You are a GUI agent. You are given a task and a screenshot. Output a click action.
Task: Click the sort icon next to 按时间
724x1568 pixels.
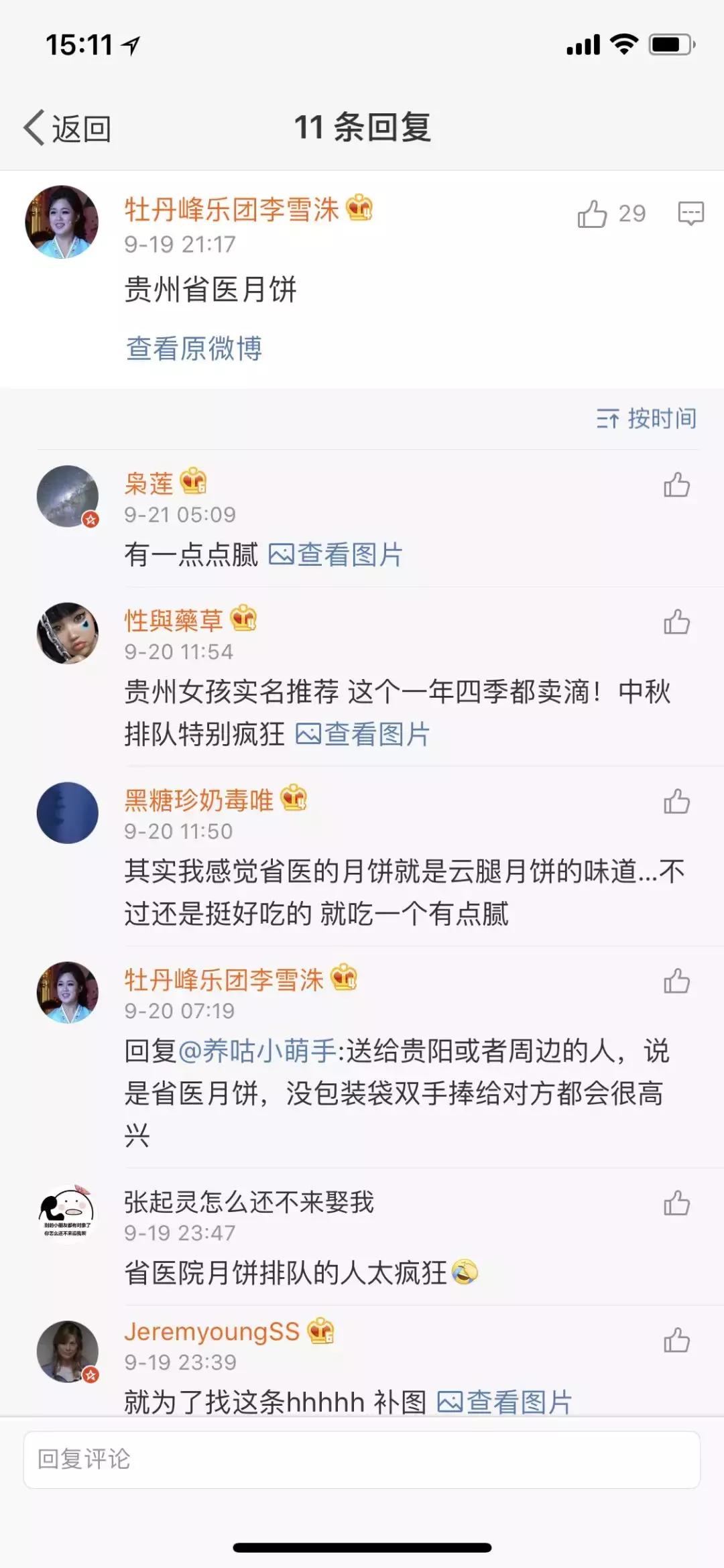[x=608, y=418]
